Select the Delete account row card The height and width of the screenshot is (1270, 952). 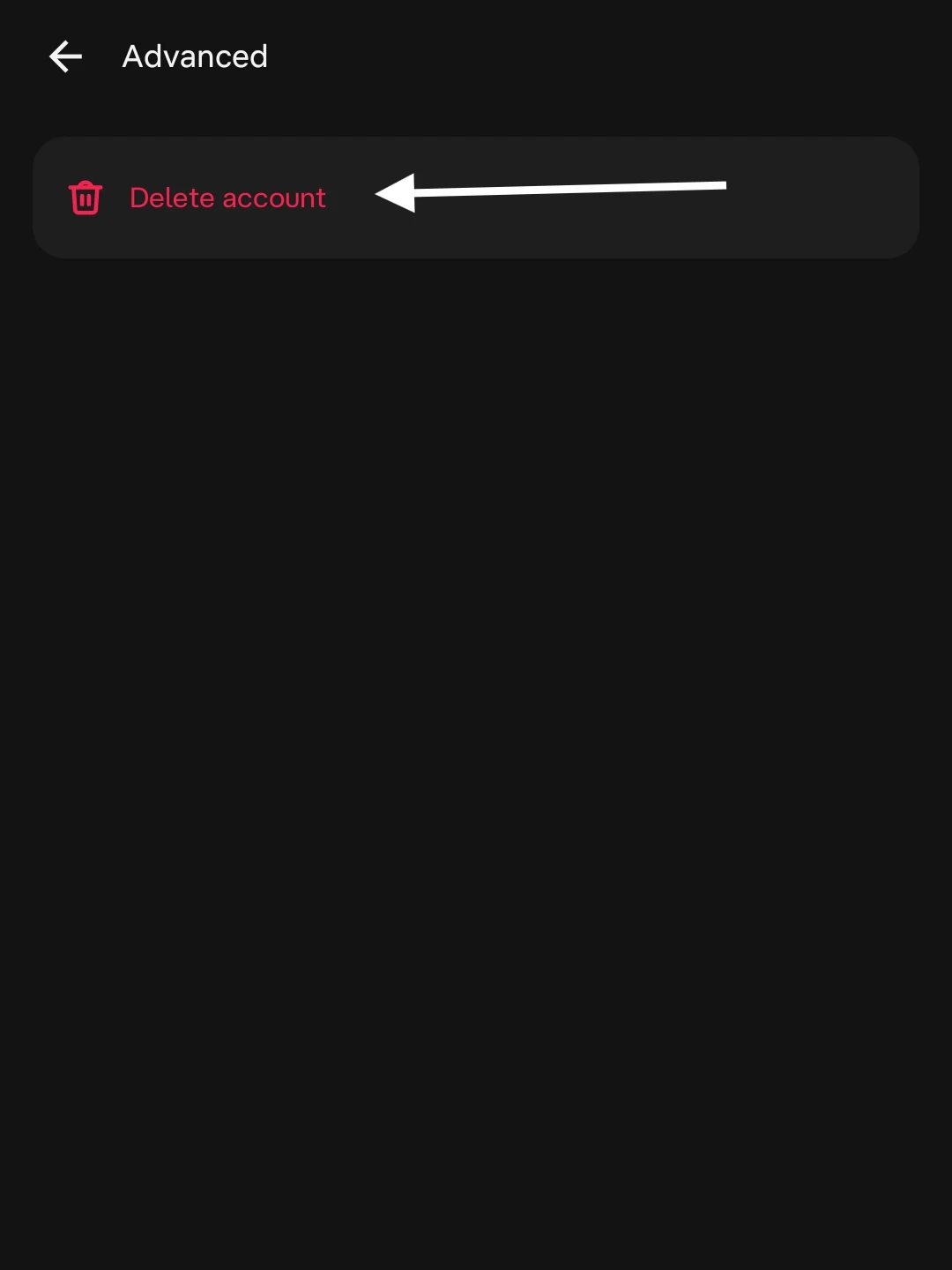(476, 198)
